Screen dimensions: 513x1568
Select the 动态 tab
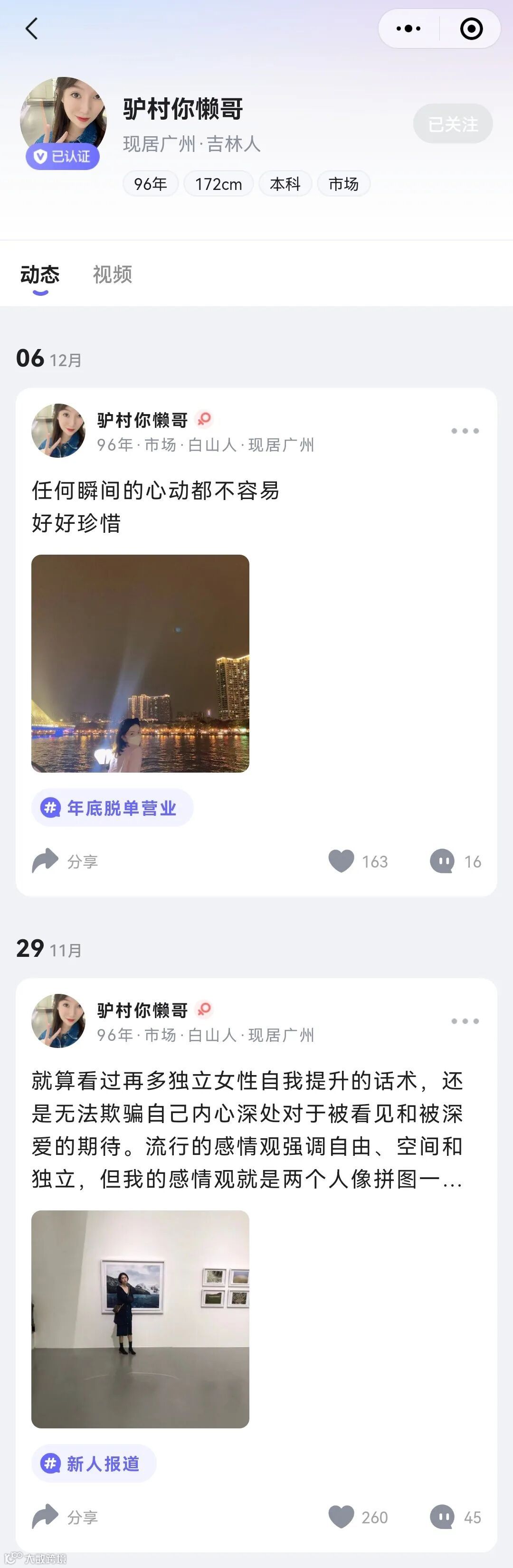(x=40, y=274)
